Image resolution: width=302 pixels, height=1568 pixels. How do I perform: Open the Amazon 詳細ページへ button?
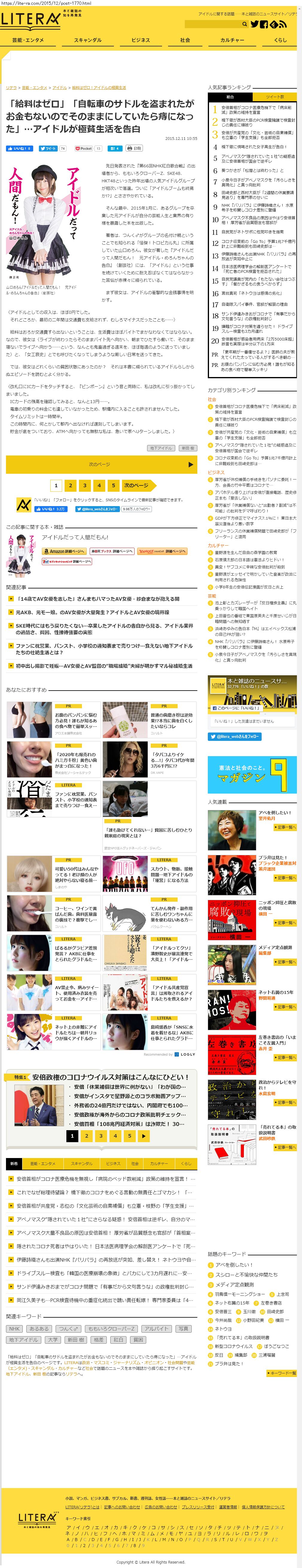tap(64, 552)
